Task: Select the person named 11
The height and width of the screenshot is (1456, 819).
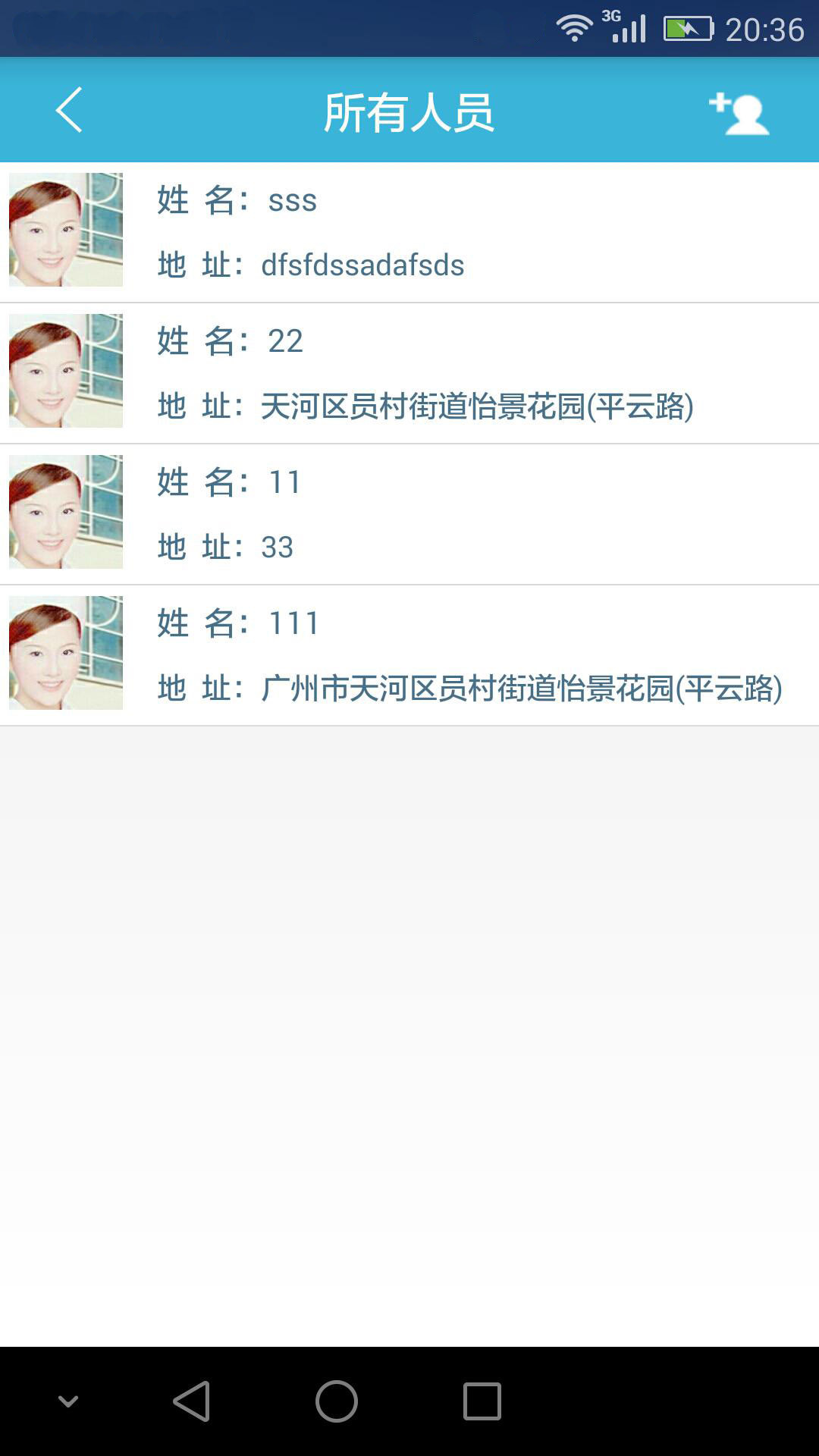Action: (409, 514)
